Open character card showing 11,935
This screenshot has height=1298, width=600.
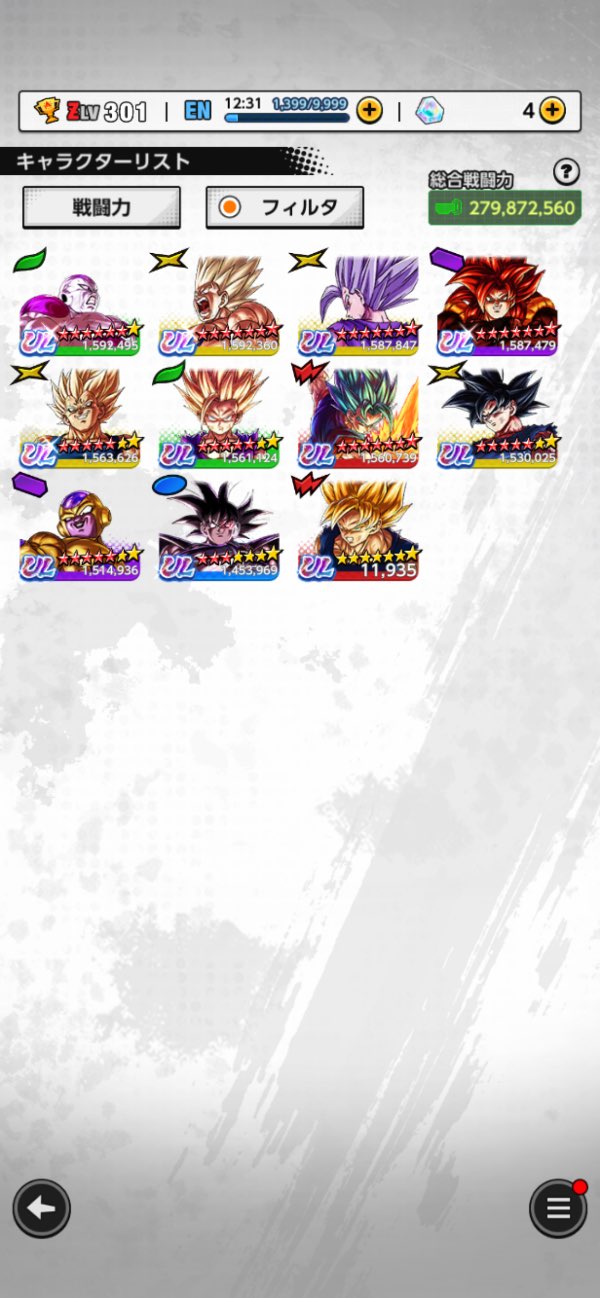(358, 532)
